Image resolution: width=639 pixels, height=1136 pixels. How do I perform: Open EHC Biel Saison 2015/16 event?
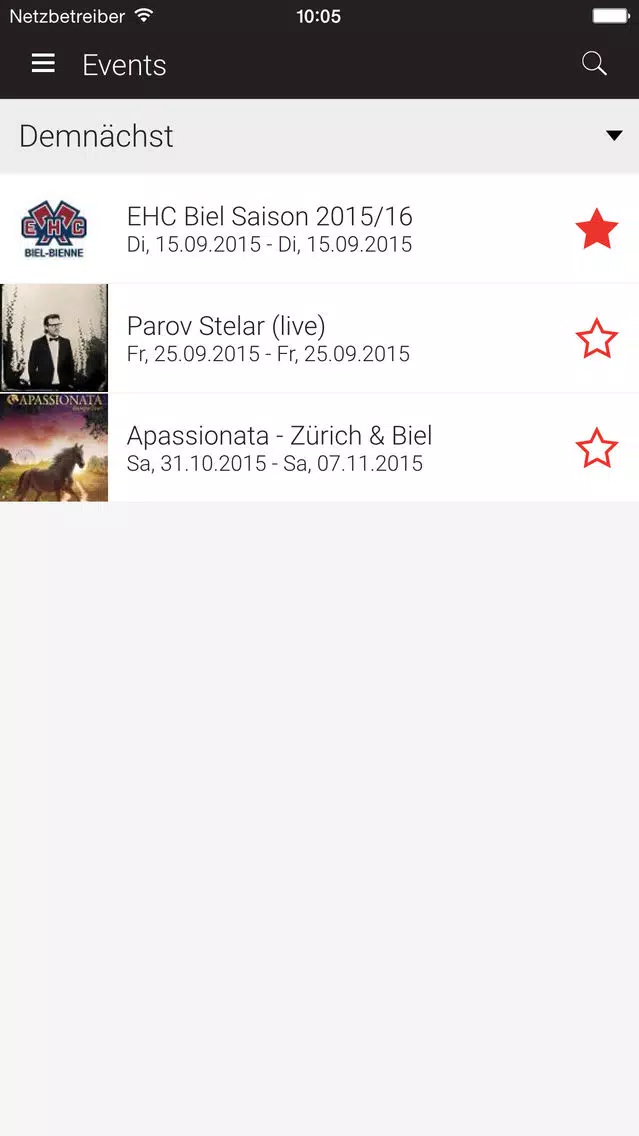click(x=320, y=229)
